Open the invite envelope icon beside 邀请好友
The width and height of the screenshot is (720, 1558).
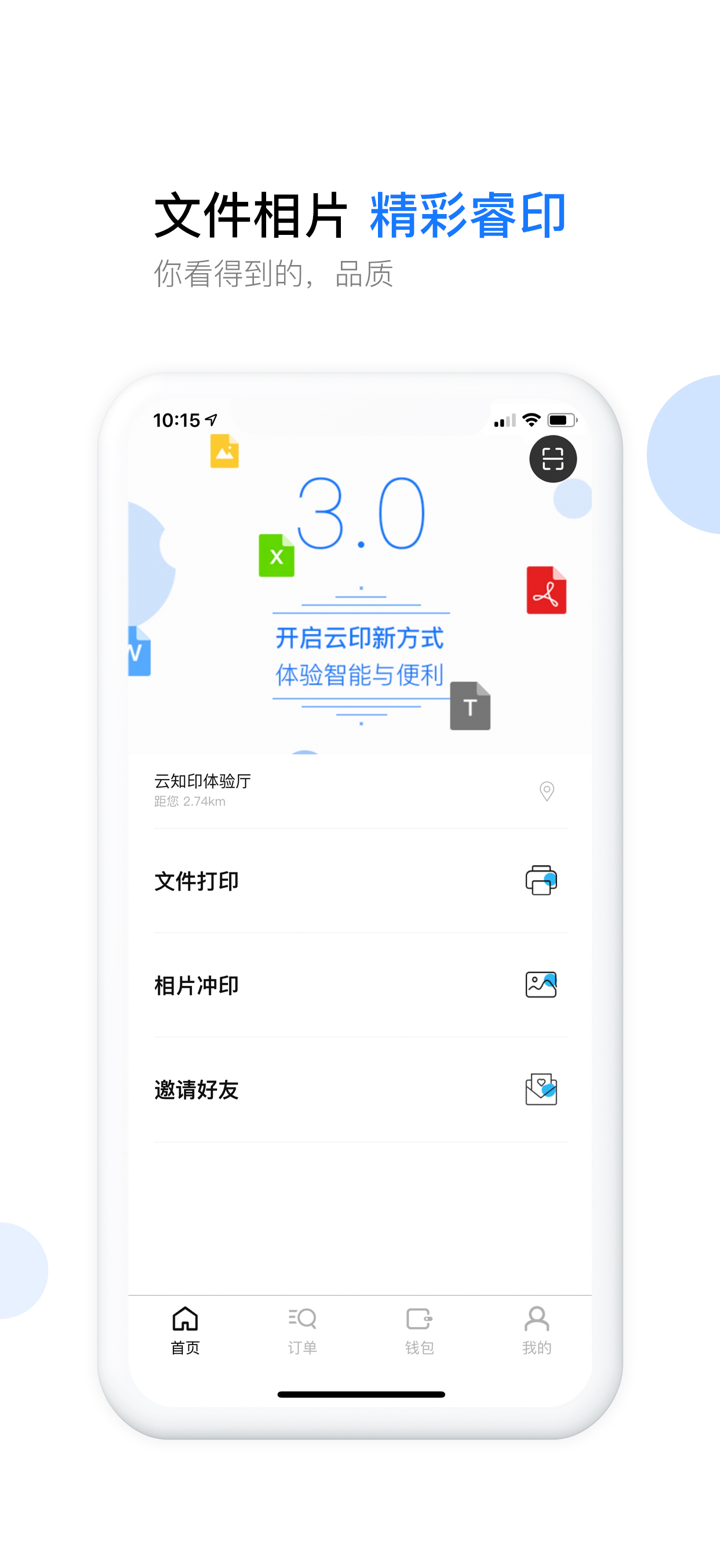pos(541,1089)
